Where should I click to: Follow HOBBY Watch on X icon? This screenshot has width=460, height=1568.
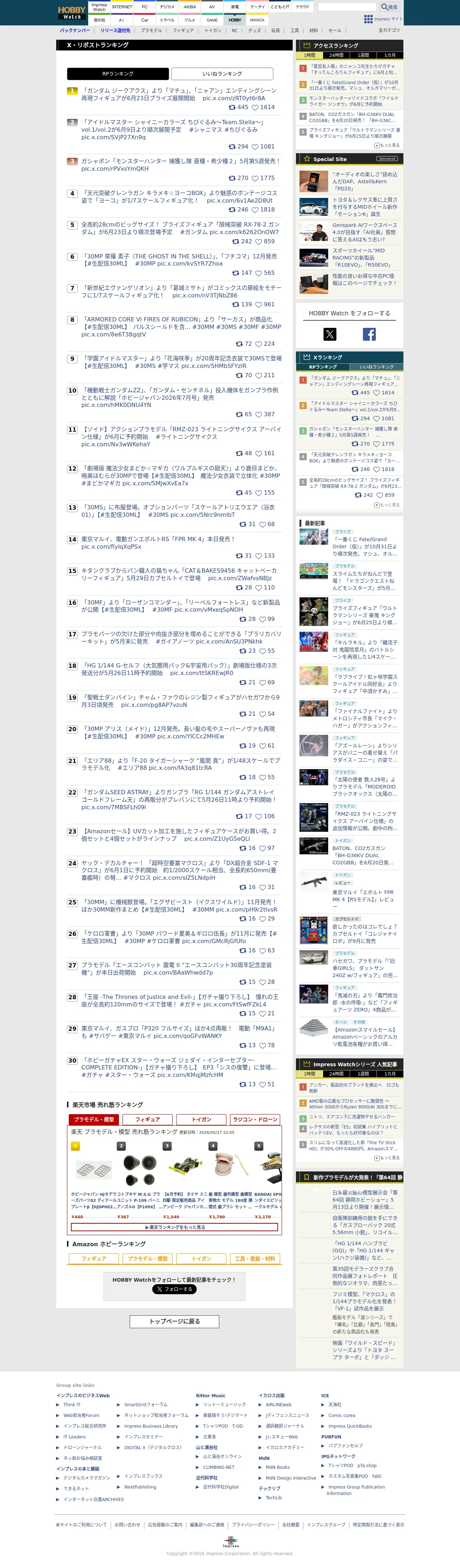point(330,334)
